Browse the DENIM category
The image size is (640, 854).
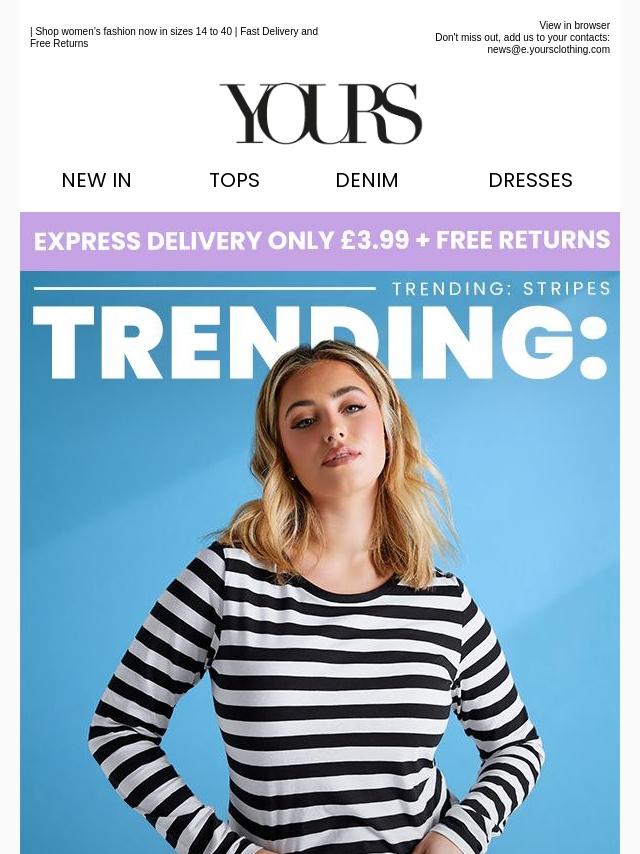click(366, 180)
